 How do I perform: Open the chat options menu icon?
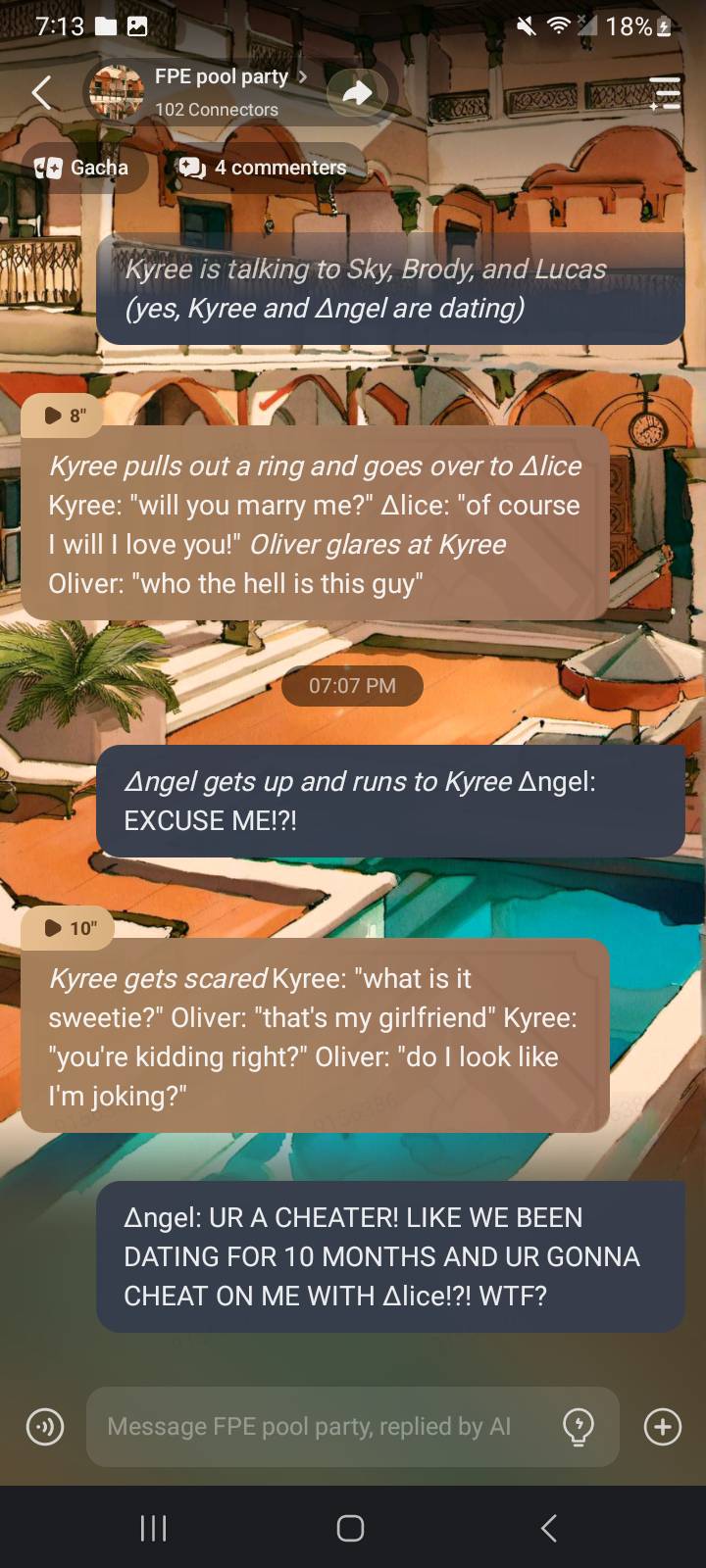coord(664,93)
